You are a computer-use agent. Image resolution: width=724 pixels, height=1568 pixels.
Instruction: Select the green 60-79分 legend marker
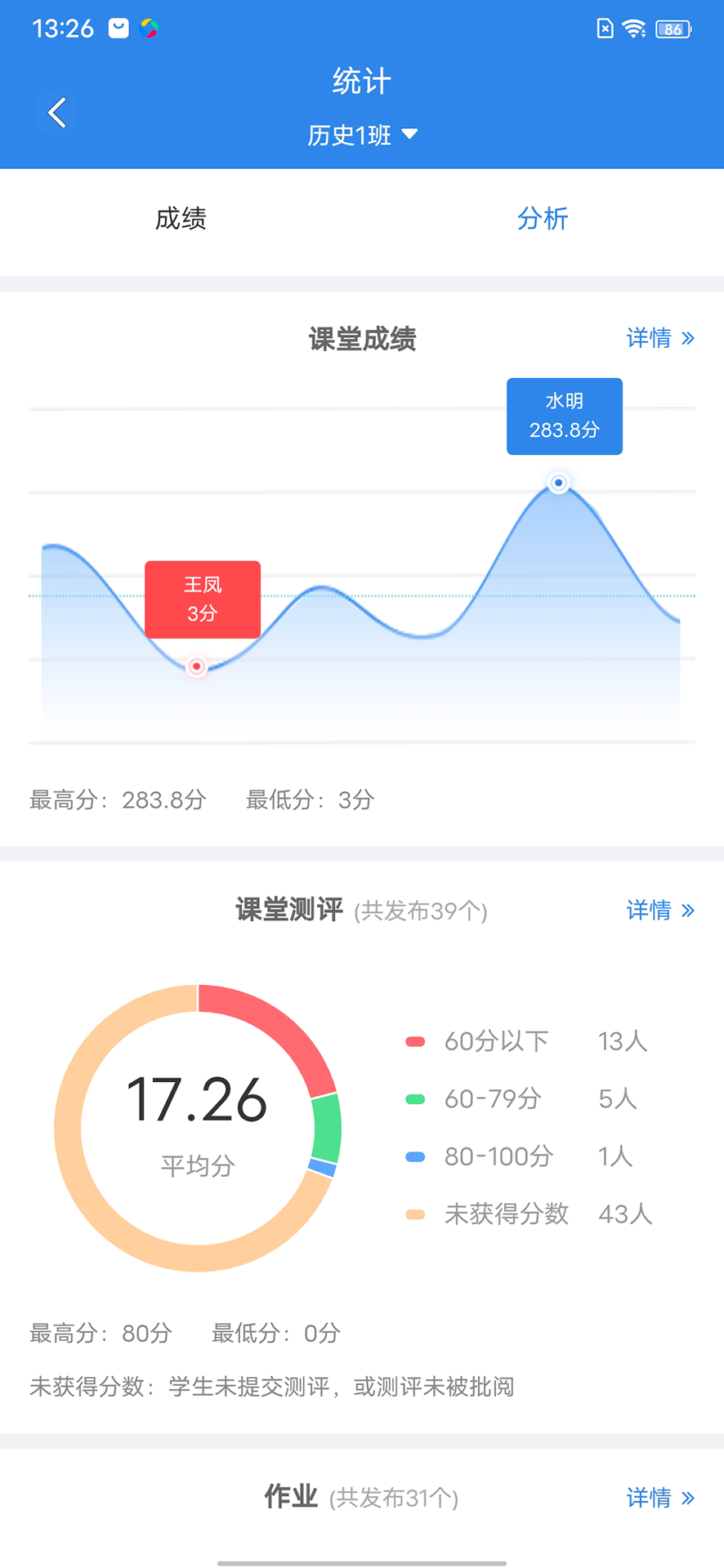point(415,1098)
